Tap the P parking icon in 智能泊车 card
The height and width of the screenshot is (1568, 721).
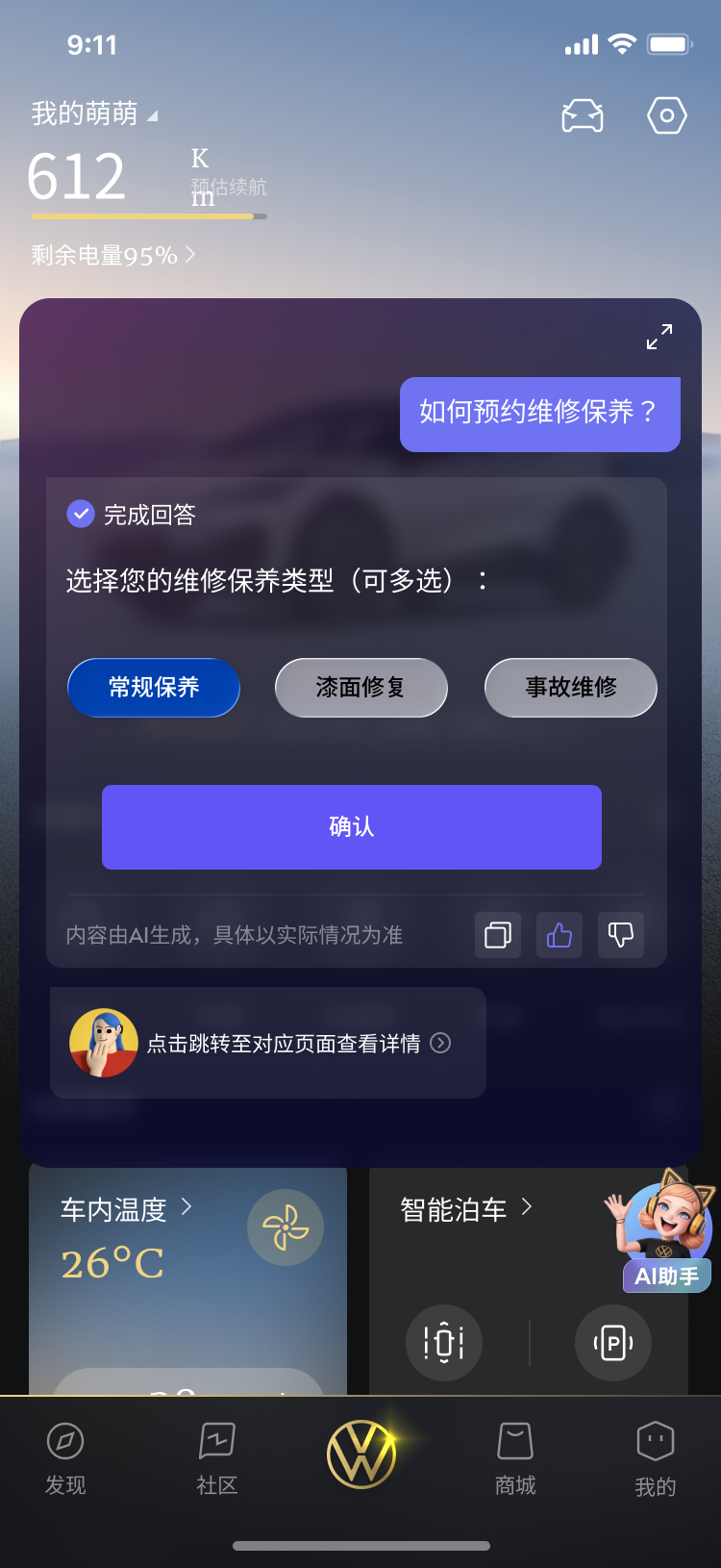[x=612, y=1343]
